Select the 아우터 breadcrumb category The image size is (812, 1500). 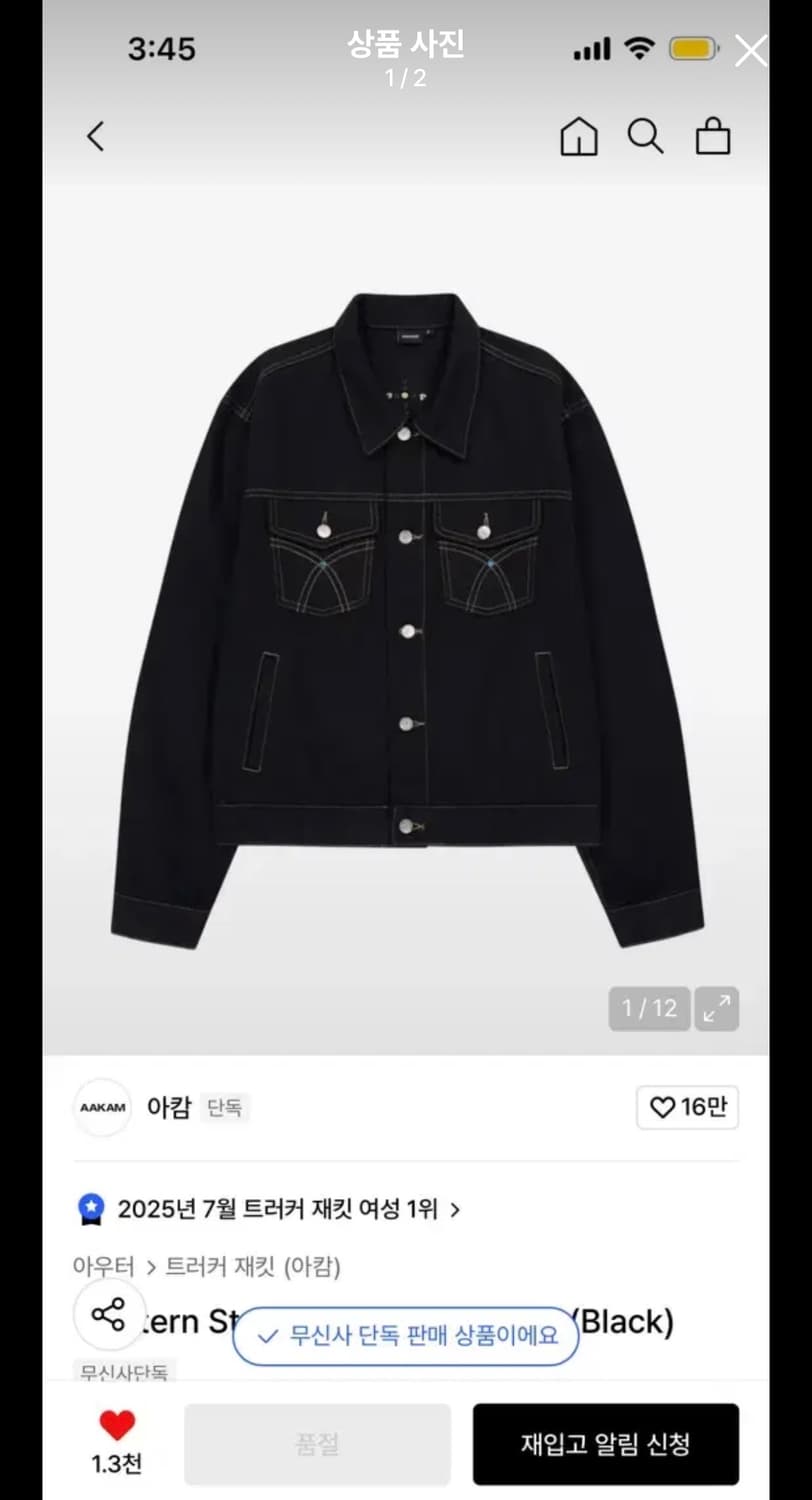tap(104, 1267)
